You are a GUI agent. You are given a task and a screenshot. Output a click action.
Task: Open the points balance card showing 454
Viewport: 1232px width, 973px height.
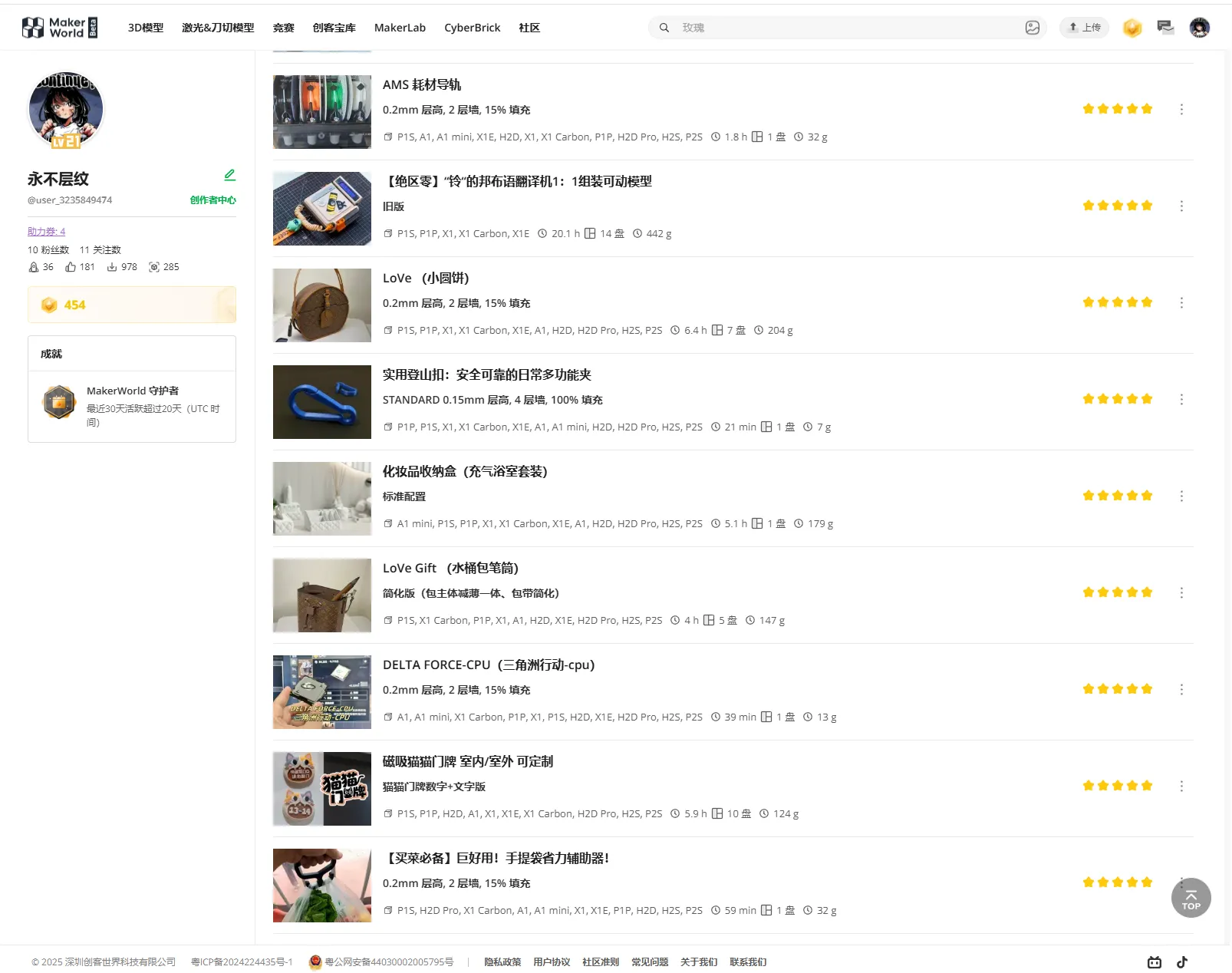click(x=132, y=305)
